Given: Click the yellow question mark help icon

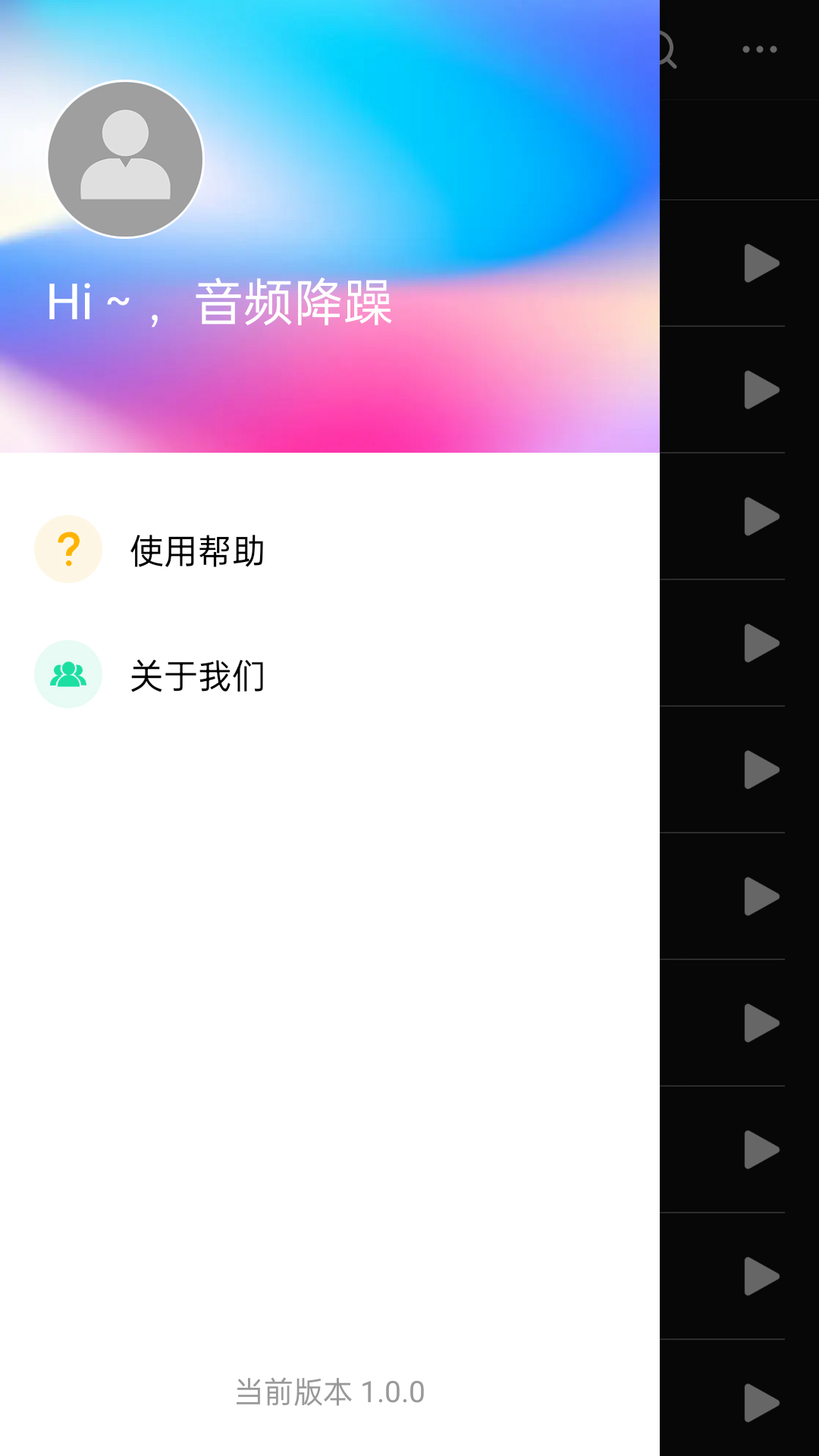Looking at the screenshot, I should 67,548.
